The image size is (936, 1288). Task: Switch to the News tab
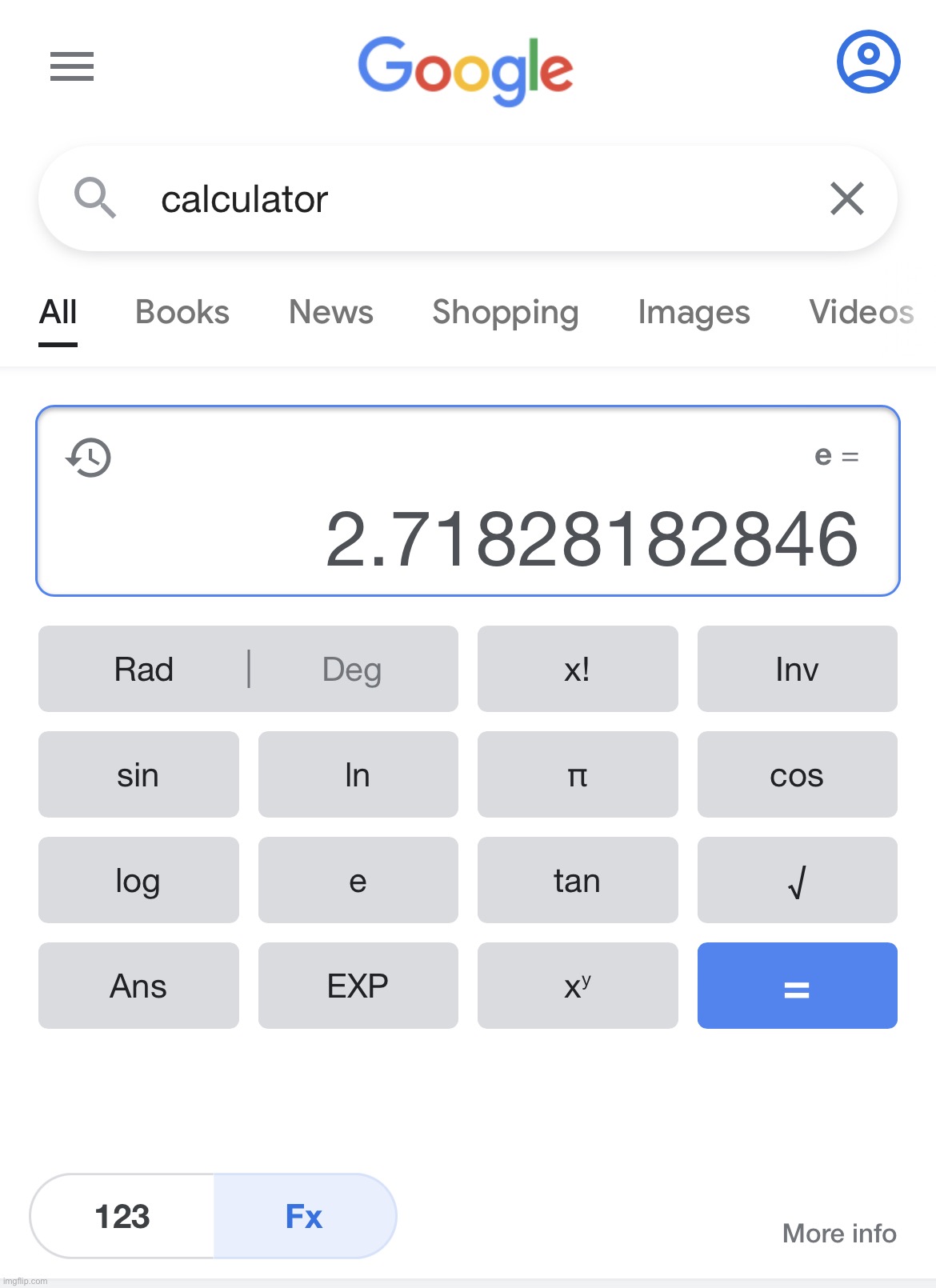[330, 312]
